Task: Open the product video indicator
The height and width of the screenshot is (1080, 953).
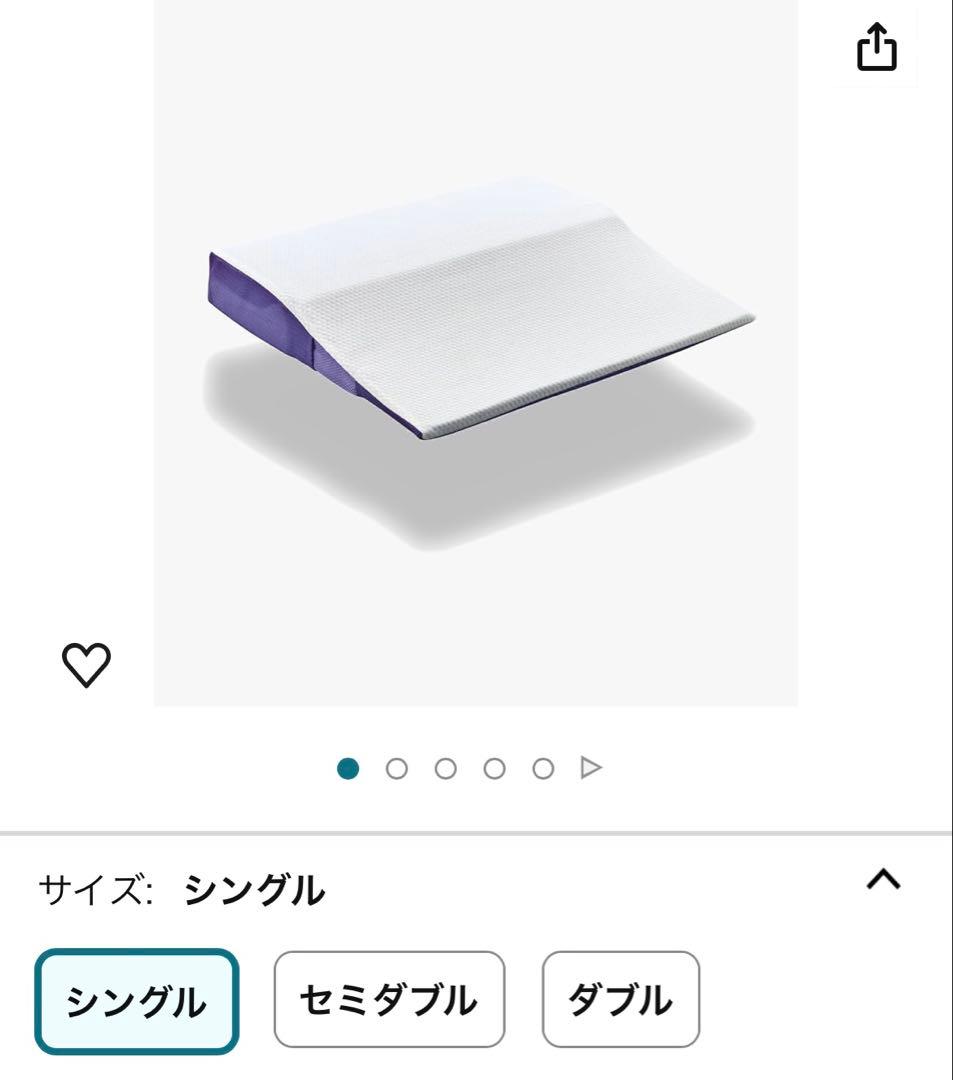Action: pos(591,768)
